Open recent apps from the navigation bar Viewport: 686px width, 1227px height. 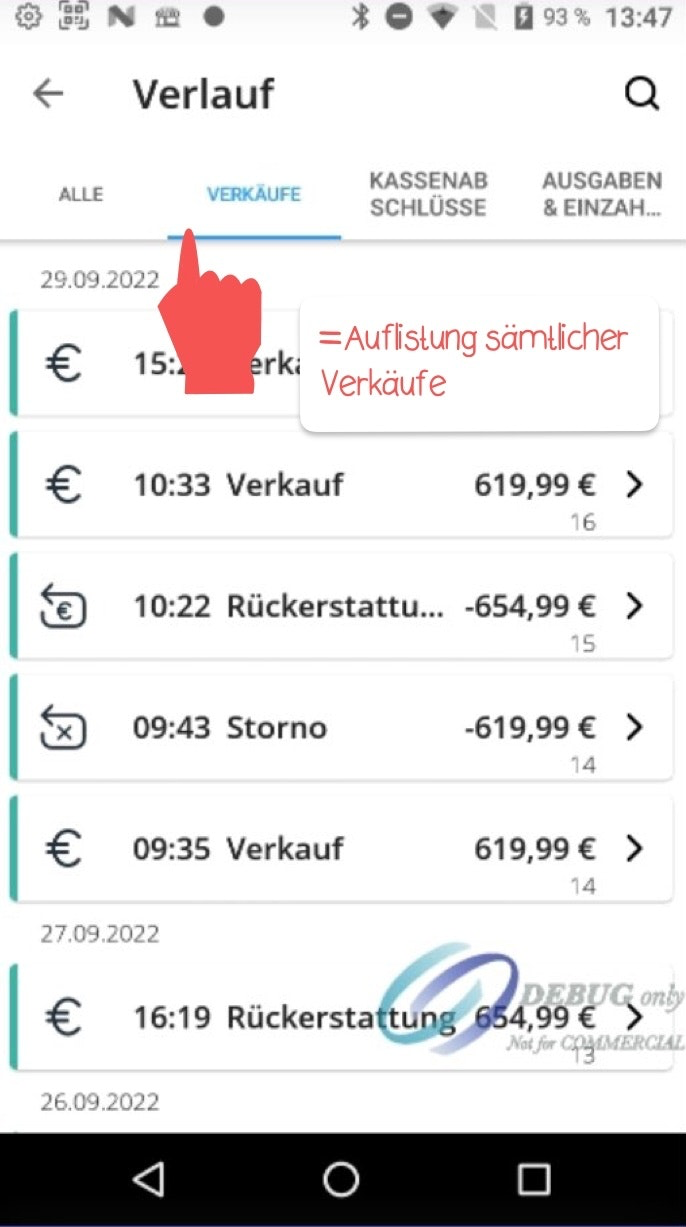click(x=534, y=1180)
